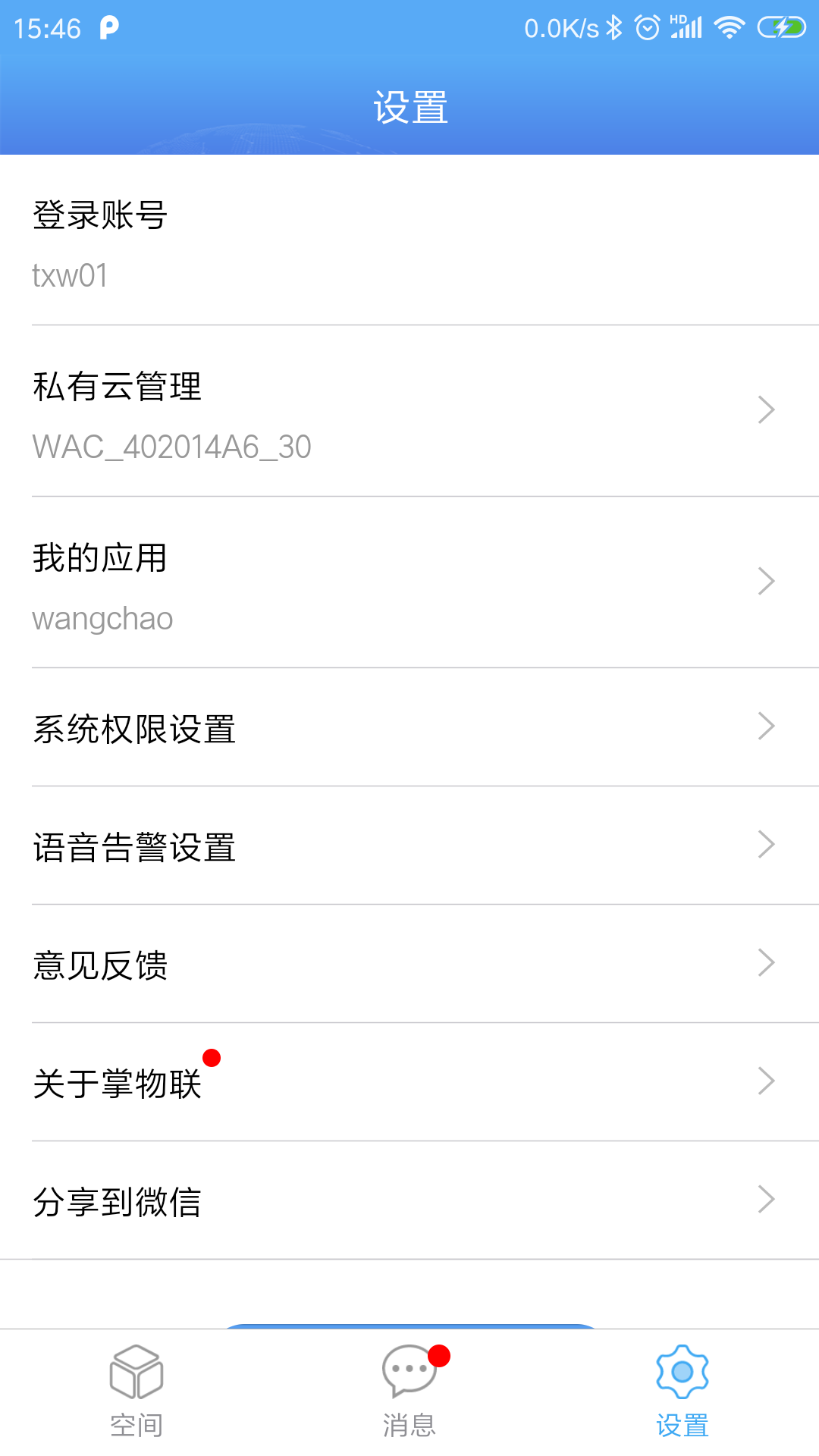This screenshot has width=819, height=1456.
Task: Expand 系统权限设置 with its chevron
Action: click(x=766, y=727)
